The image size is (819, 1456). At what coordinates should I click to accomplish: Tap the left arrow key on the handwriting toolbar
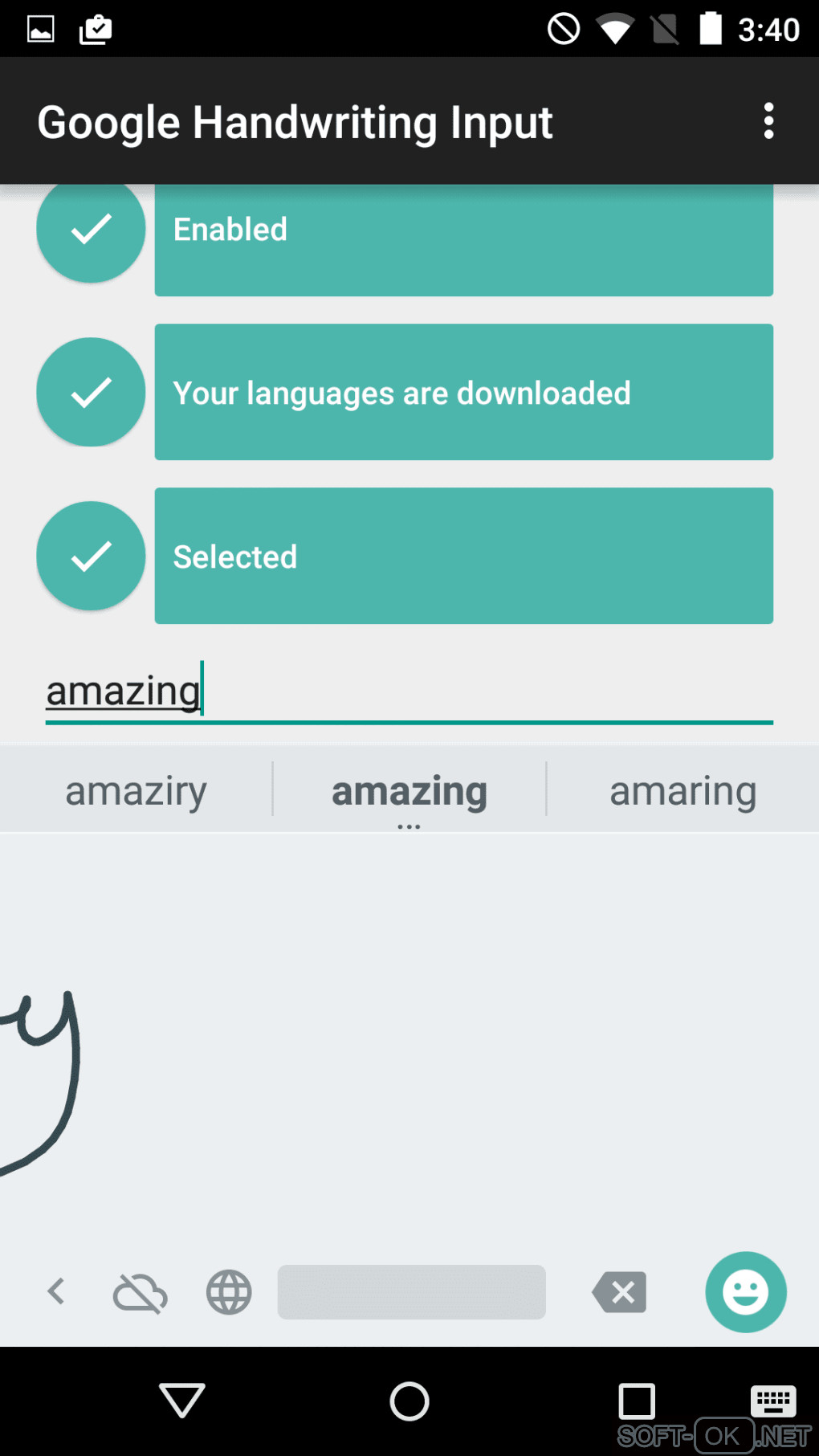[56, 1291]
